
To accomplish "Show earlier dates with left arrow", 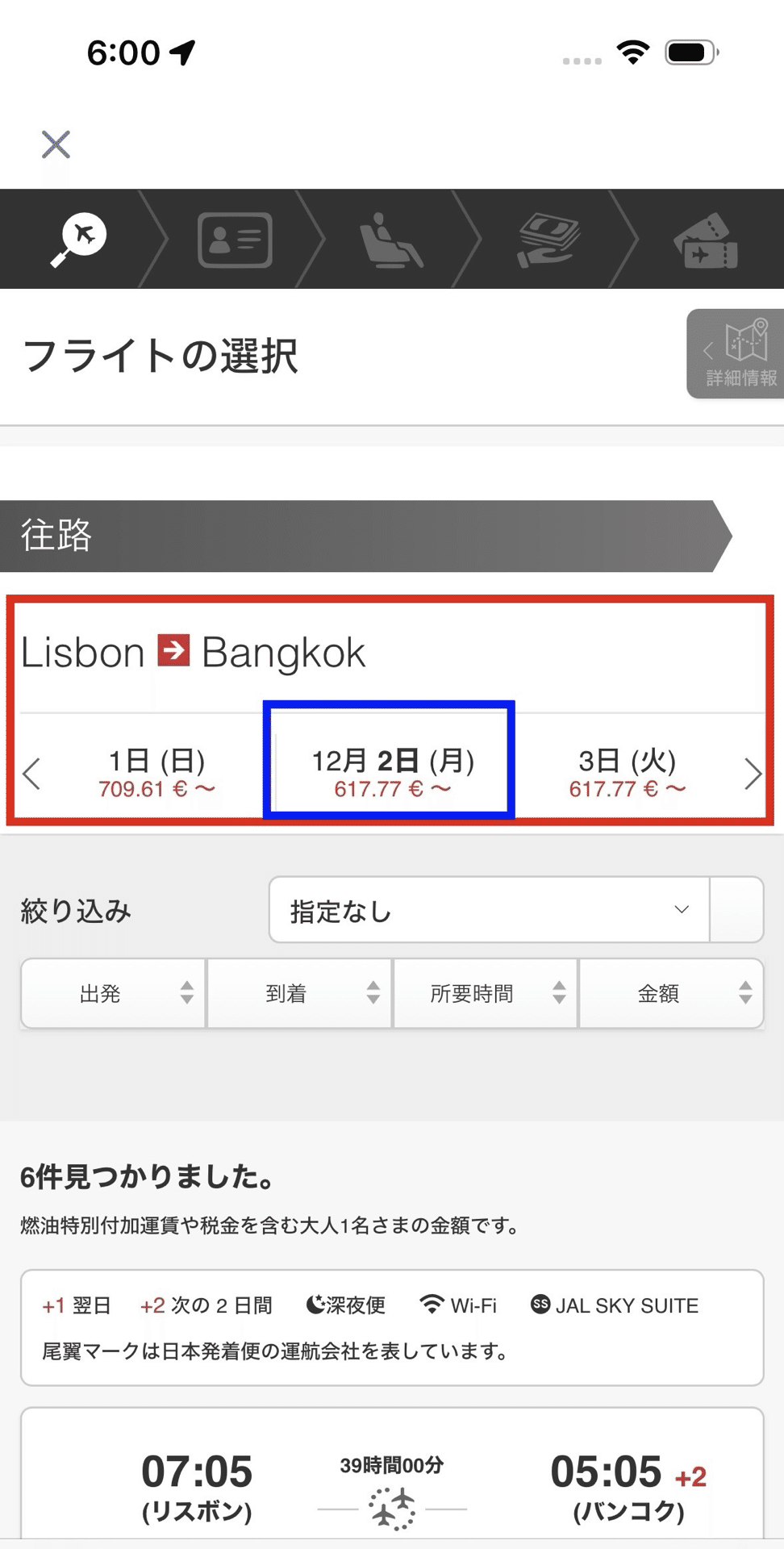I will [x=31, y=773].
